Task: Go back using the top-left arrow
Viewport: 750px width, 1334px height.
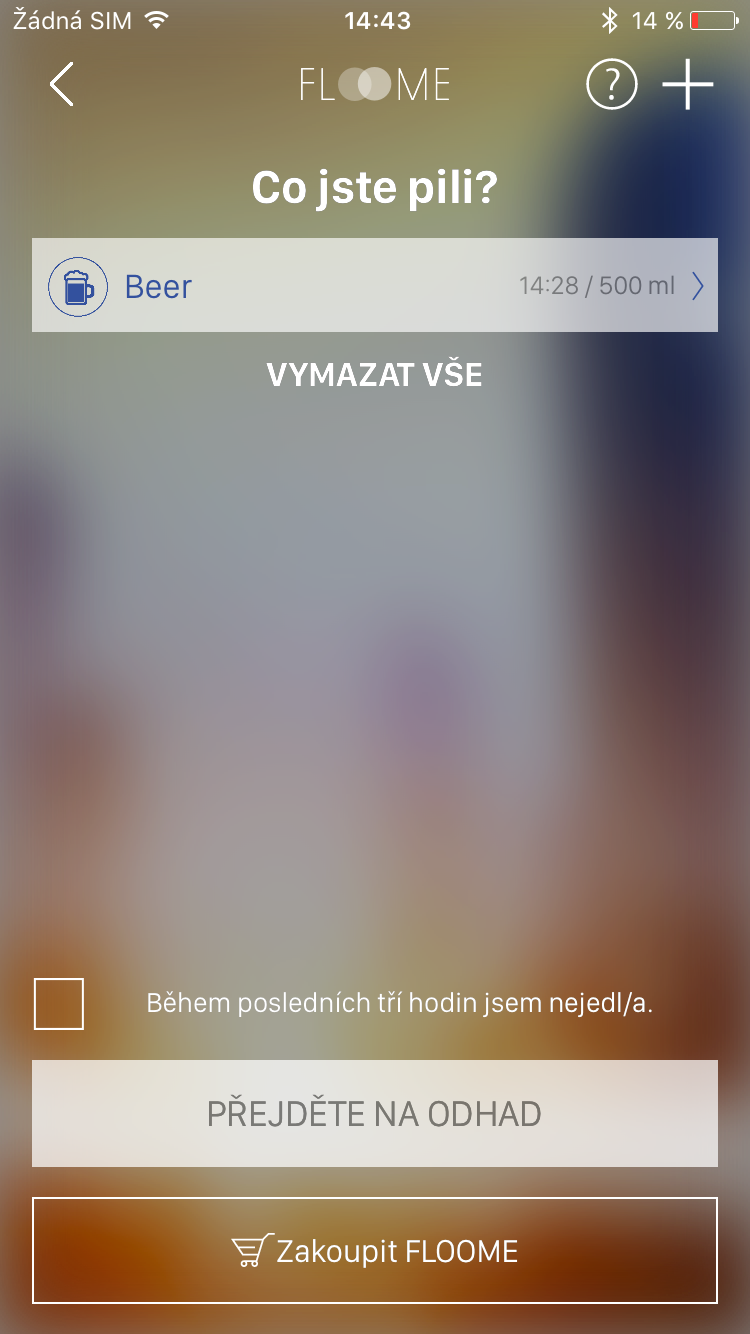Action: tap(62, 85)
